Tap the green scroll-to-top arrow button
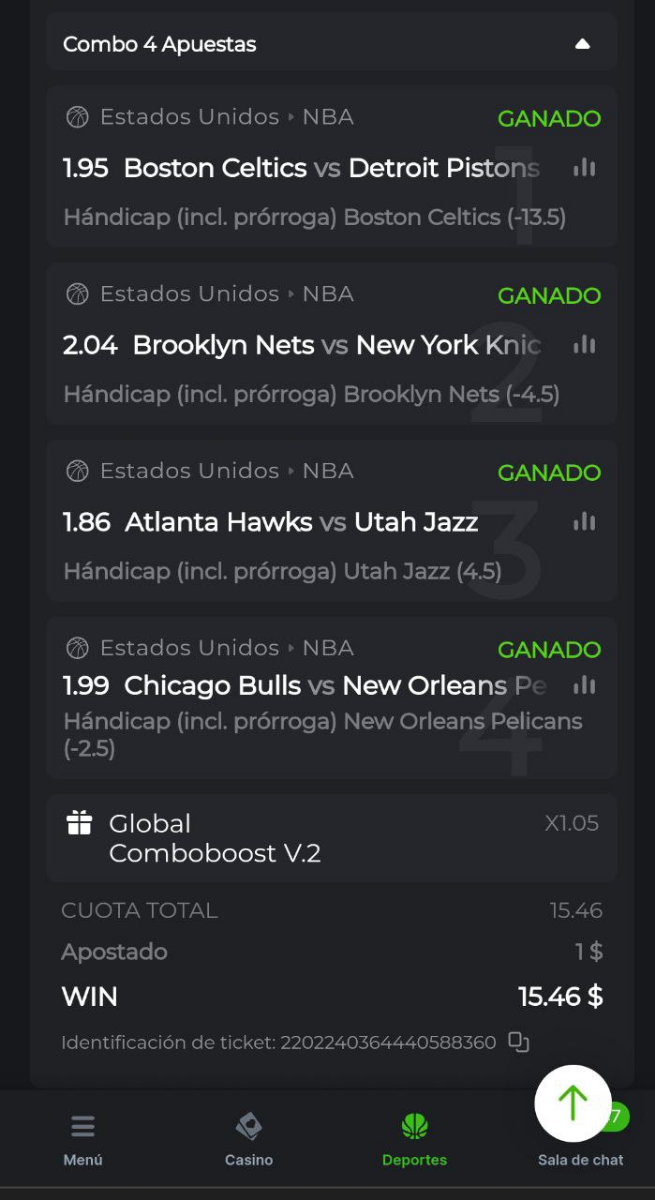The height and width of the screenshot is (1200, 655). tap(573, 1104)
